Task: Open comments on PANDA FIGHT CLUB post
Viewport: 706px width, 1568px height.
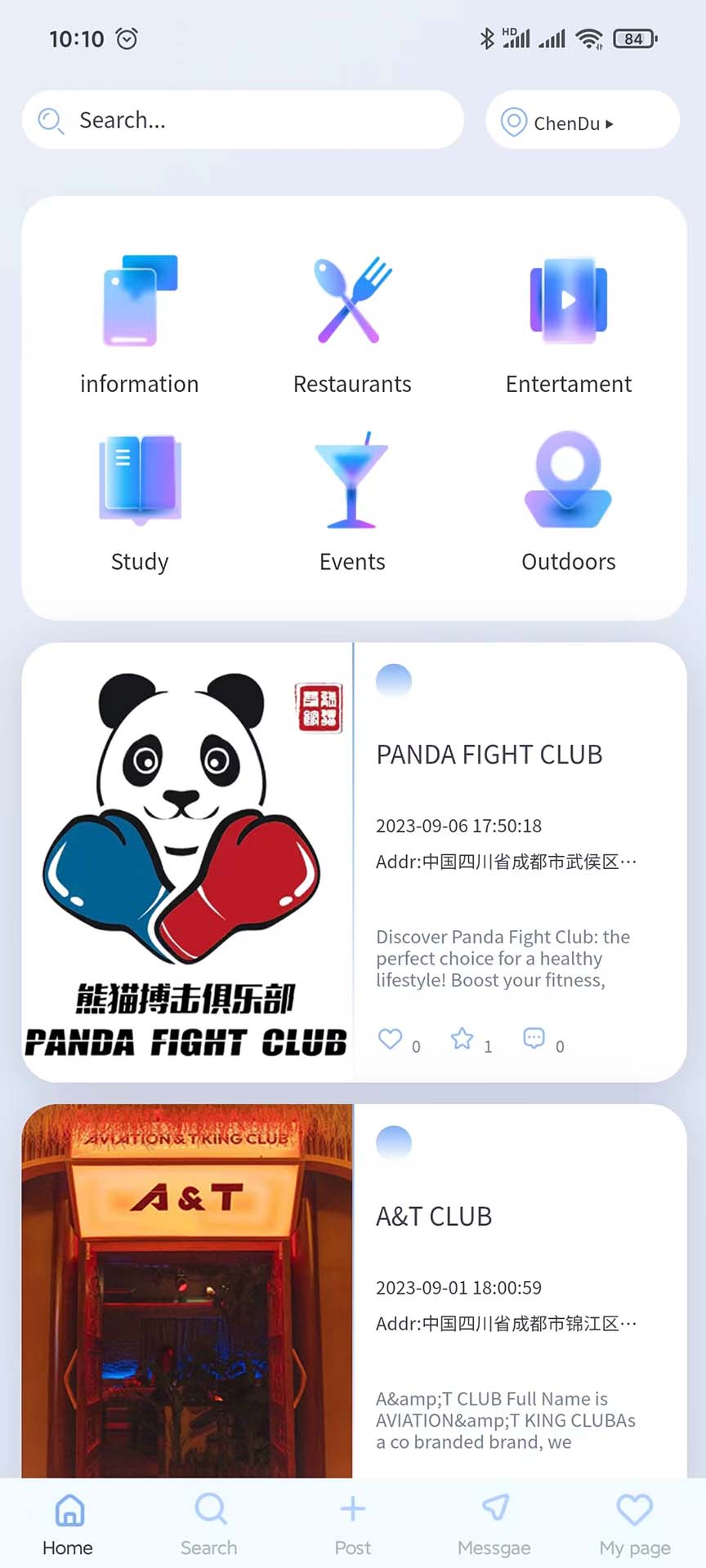Action: (x=534, y=1039)
